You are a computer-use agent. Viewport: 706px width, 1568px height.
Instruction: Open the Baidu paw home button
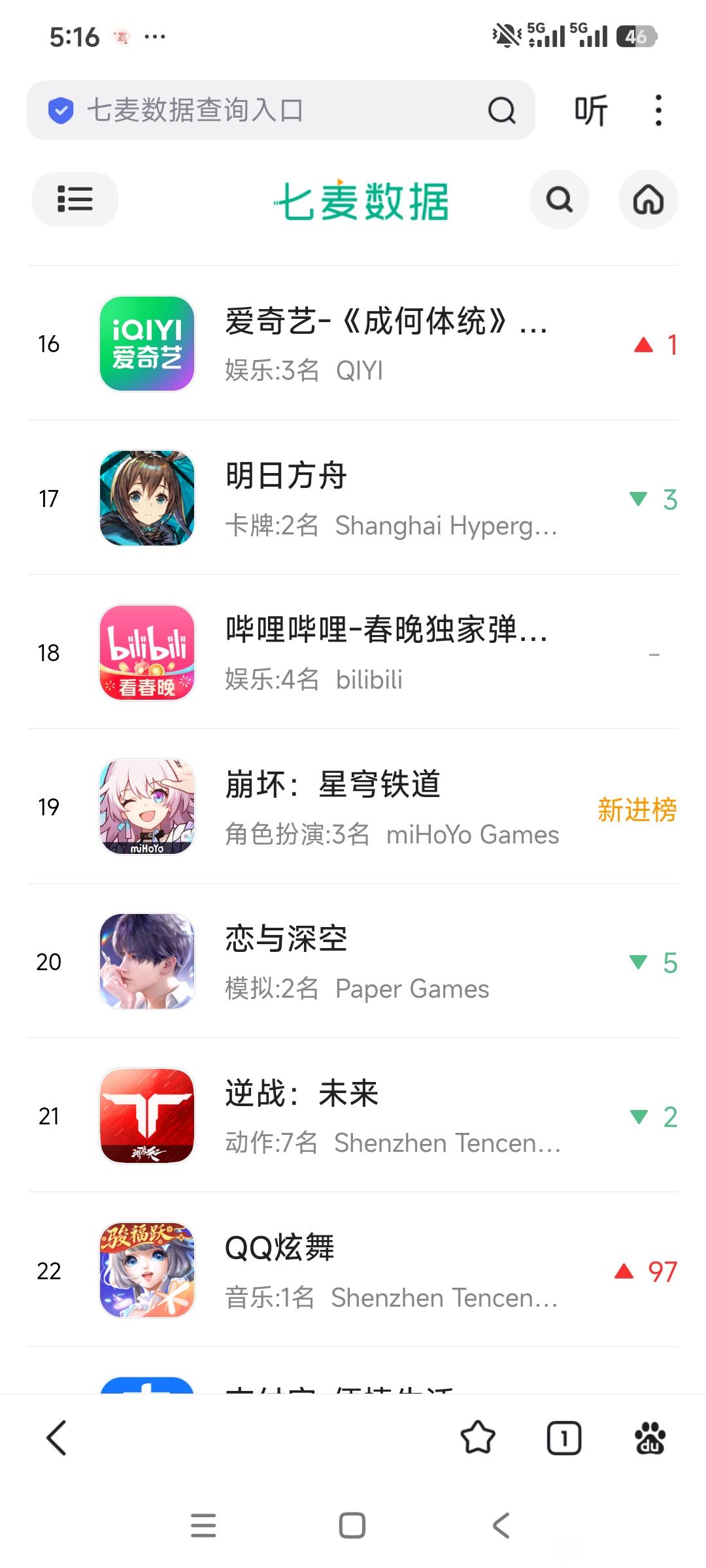tap(650, 1438)
